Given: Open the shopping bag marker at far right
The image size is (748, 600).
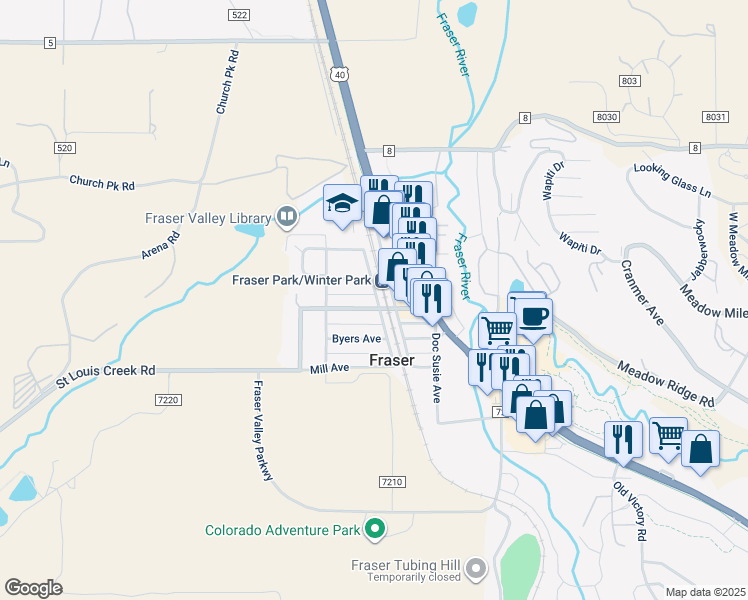Looking at the screenshot, I should pos(700,450).
